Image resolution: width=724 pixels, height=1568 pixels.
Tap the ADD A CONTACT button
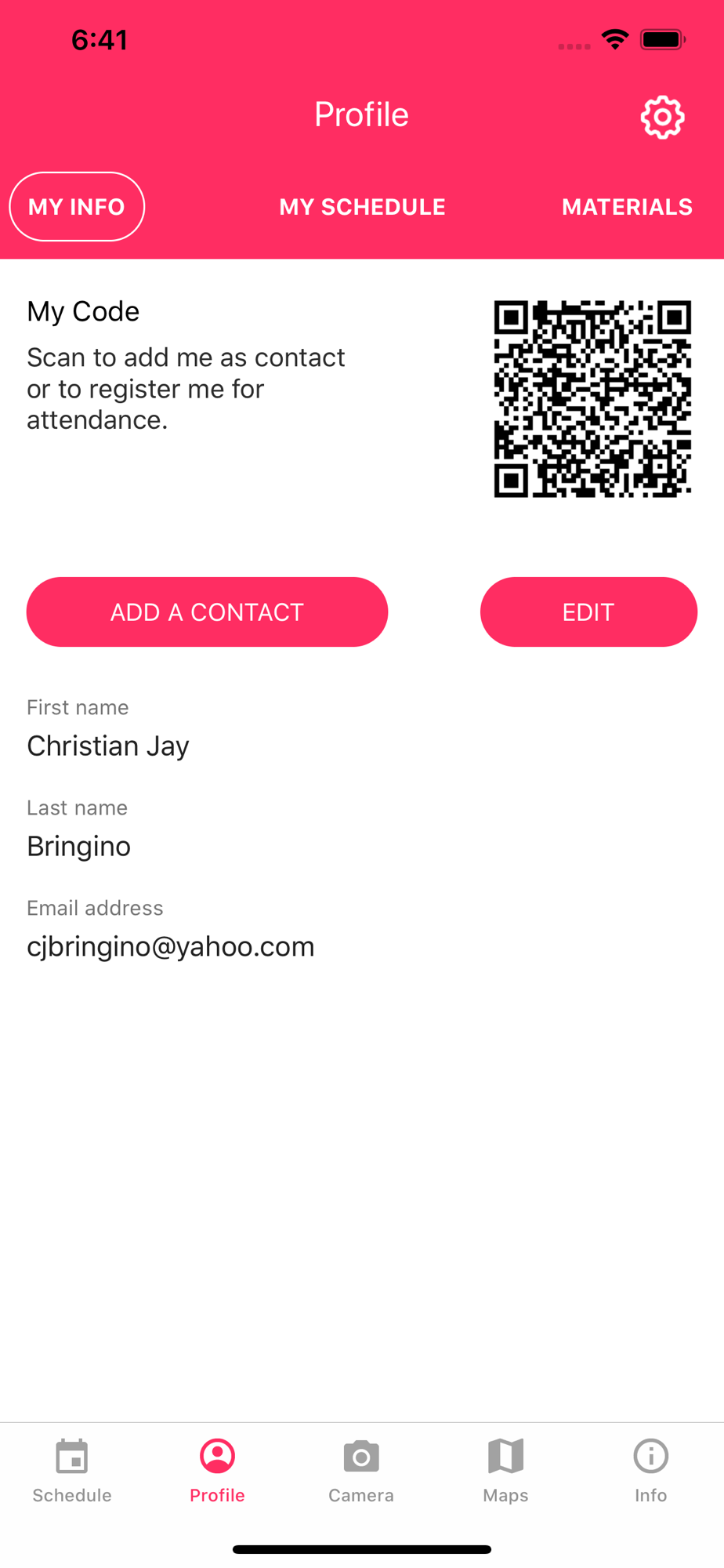tap(207, 612)
